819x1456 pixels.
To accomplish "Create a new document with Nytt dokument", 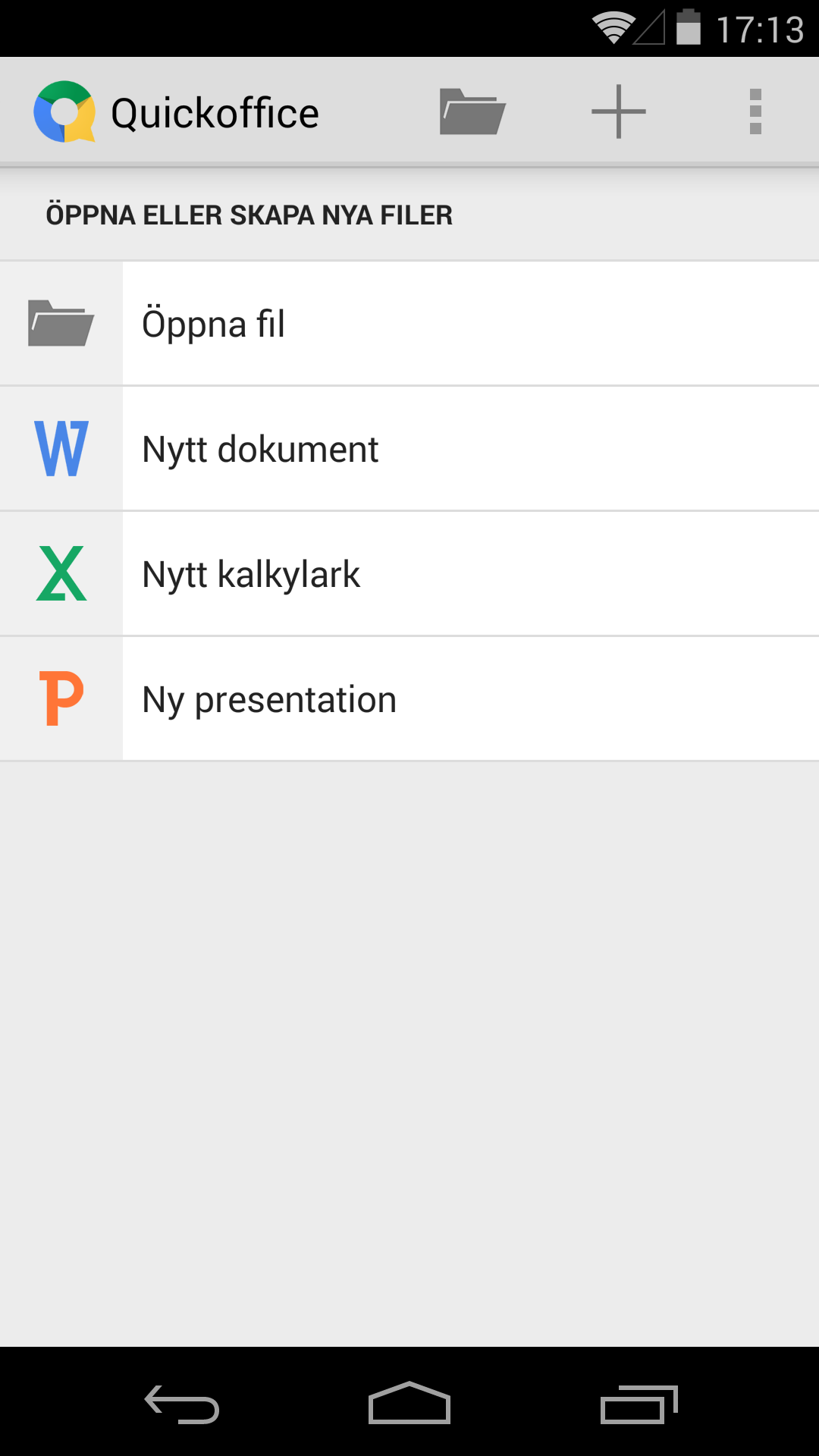I will click(x=409, y=449).
